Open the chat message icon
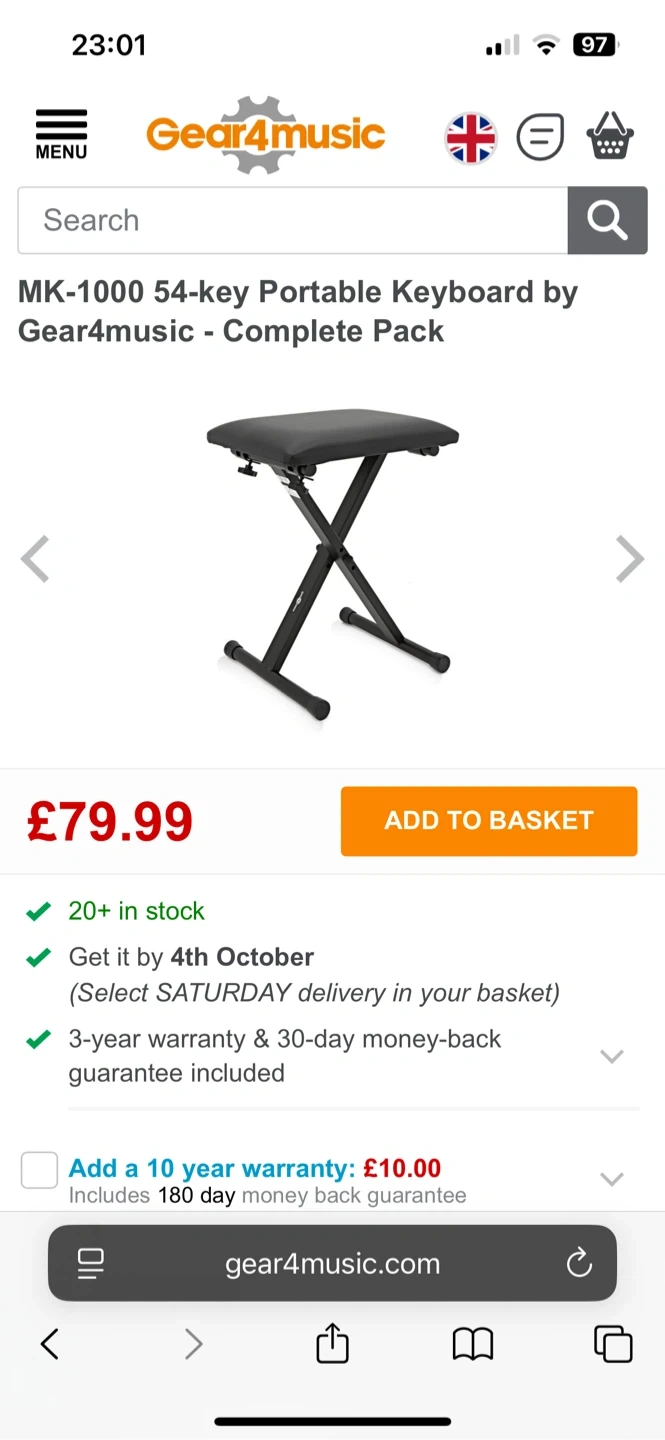This screenshot has width=665, height=1440. click(x=540, y=137)
